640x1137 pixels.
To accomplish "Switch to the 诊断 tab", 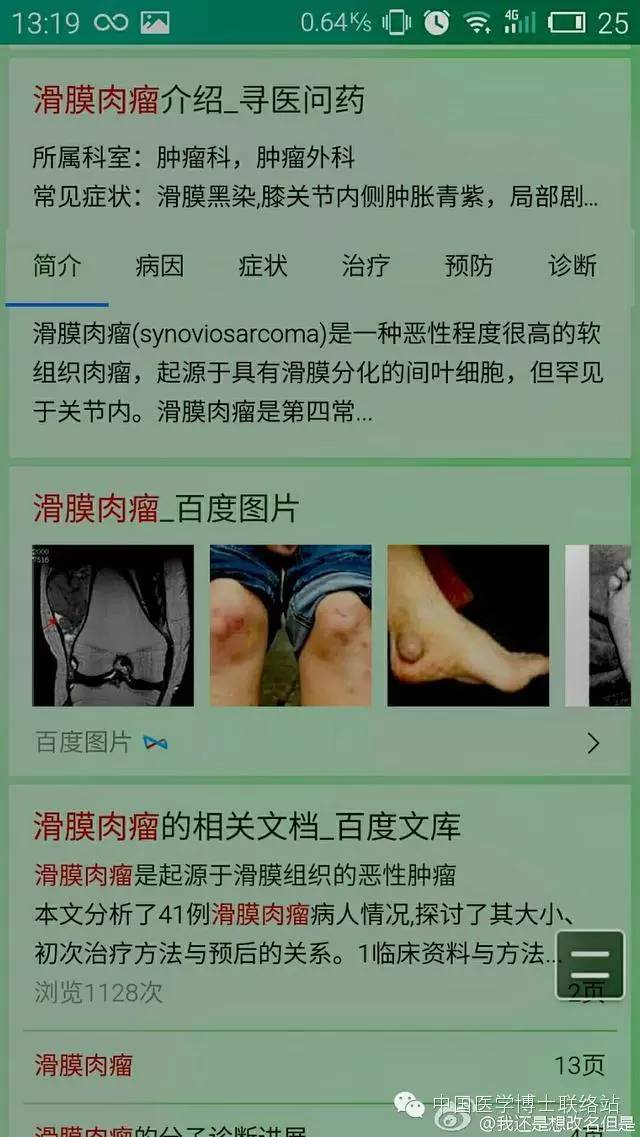I will tap(572, 266).
